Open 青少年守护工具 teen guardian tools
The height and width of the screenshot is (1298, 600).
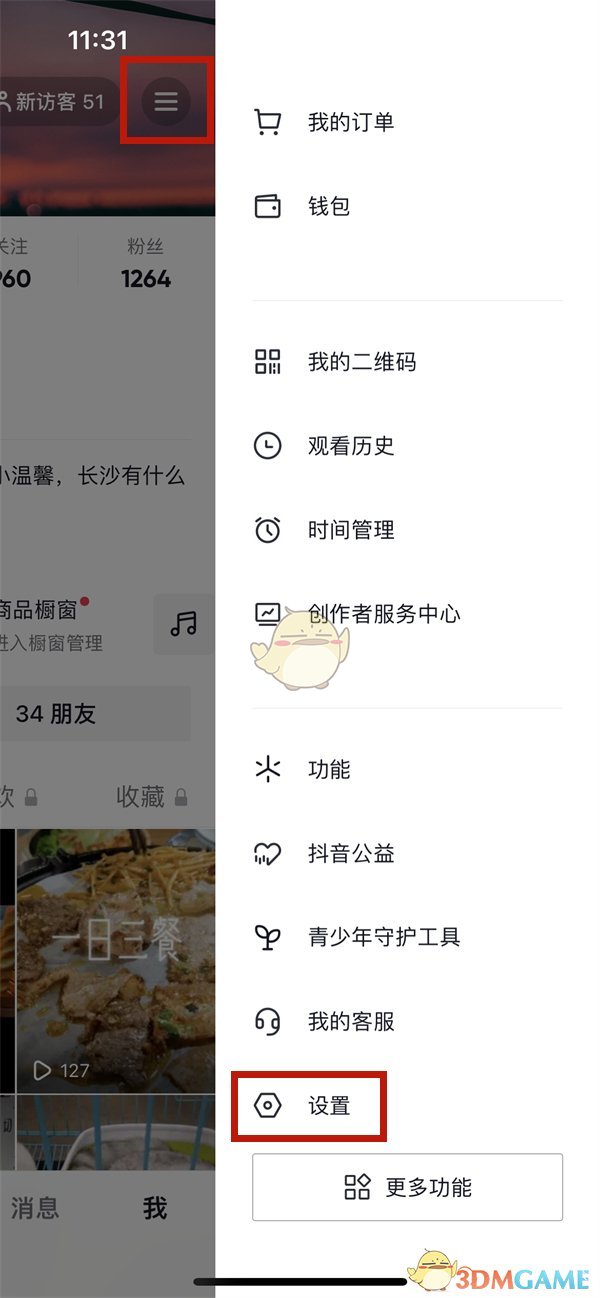point(383,938)
